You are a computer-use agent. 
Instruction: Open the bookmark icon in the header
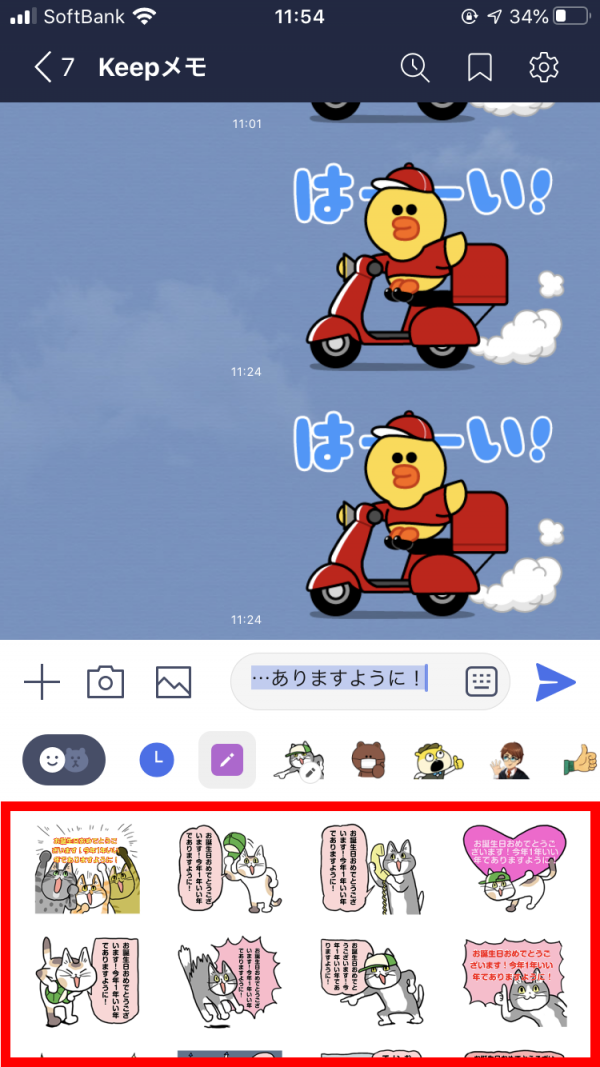pos(480,68)
